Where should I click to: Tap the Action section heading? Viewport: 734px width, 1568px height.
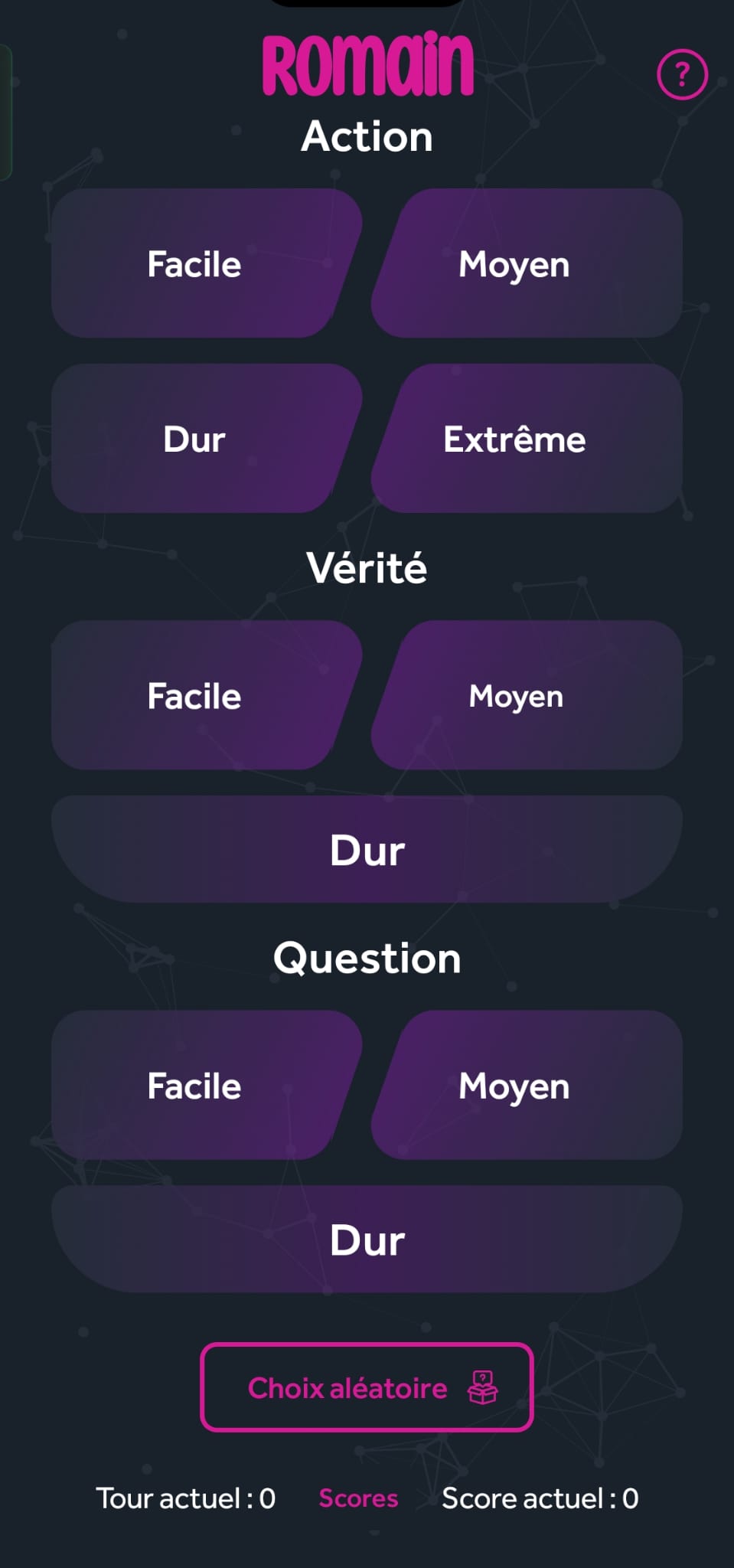click(367, 136)
